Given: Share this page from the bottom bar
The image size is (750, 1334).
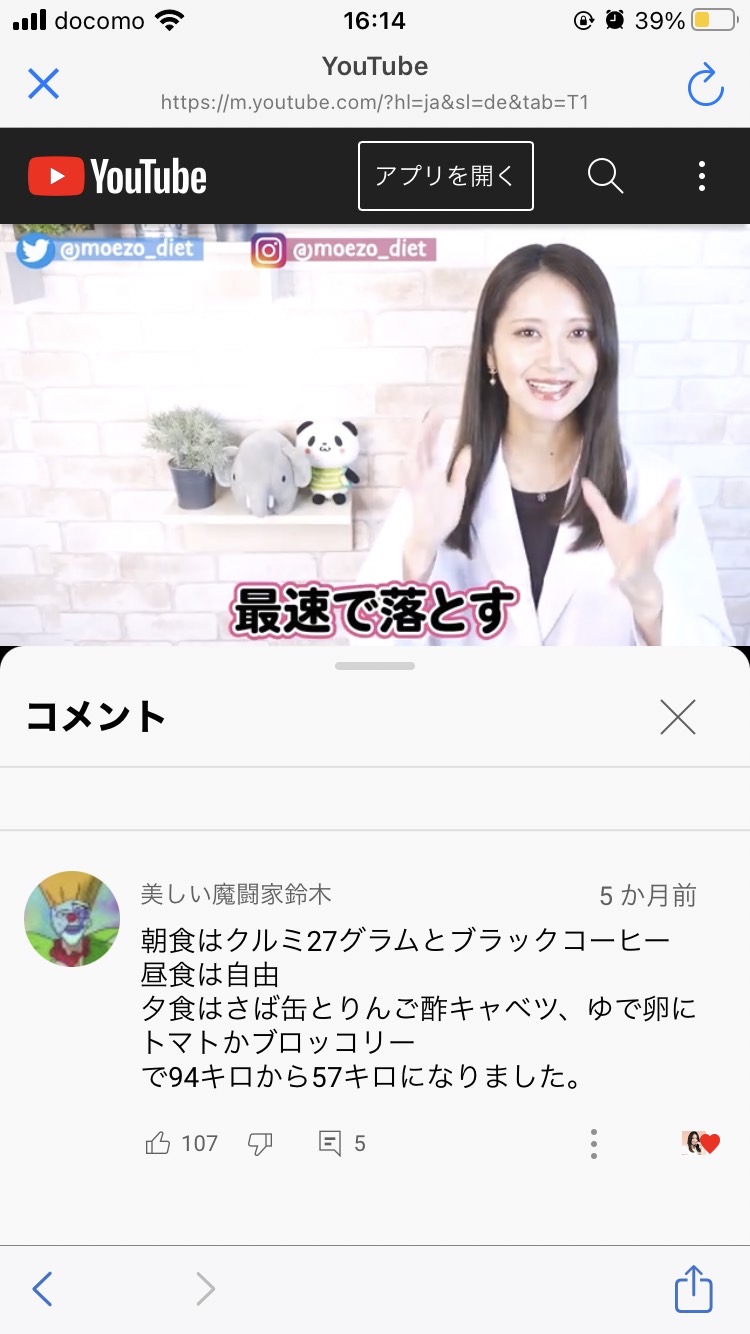Looking at the screenshot, I should pos(694,1288).
